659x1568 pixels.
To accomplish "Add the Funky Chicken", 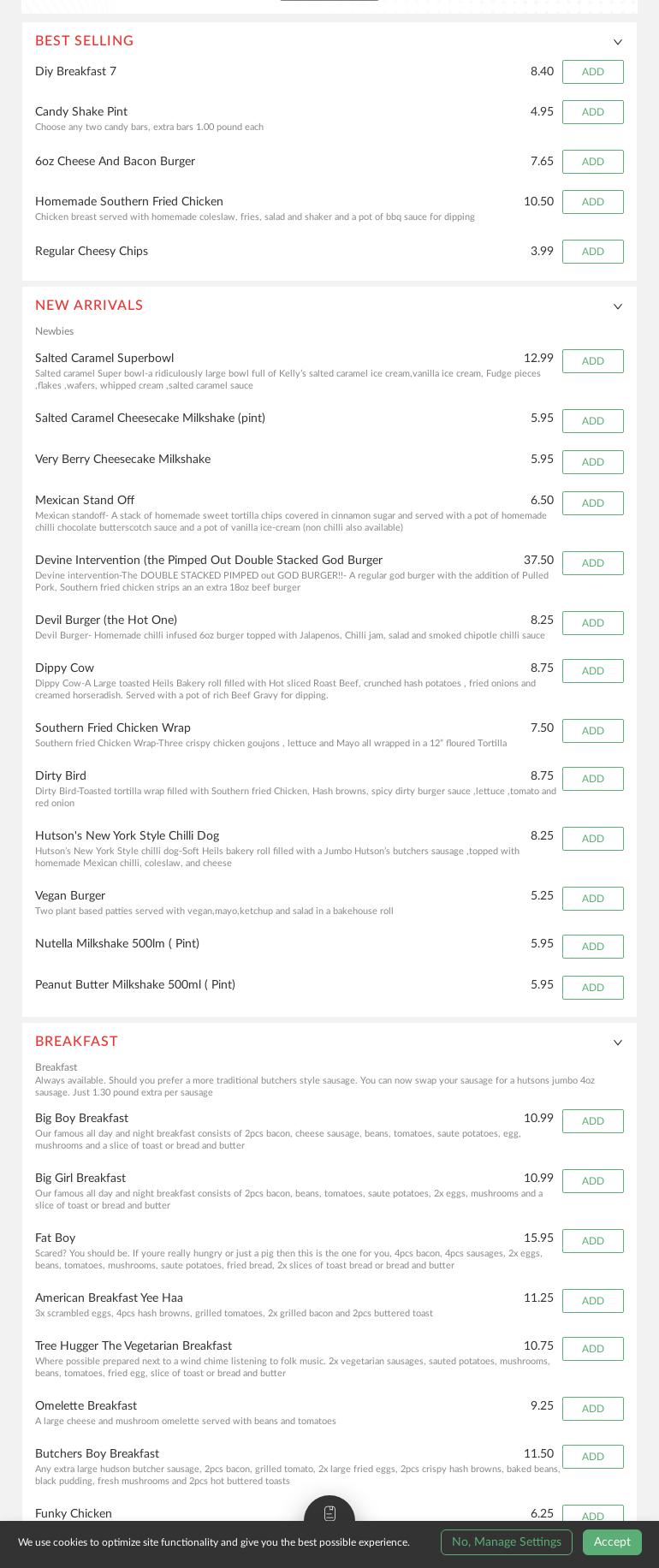I will (x=592, y=1517).
